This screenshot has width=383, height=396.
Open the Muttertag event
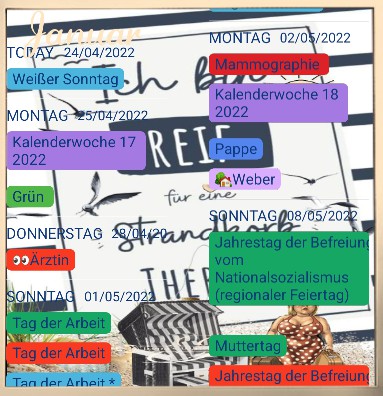[248, 346]
